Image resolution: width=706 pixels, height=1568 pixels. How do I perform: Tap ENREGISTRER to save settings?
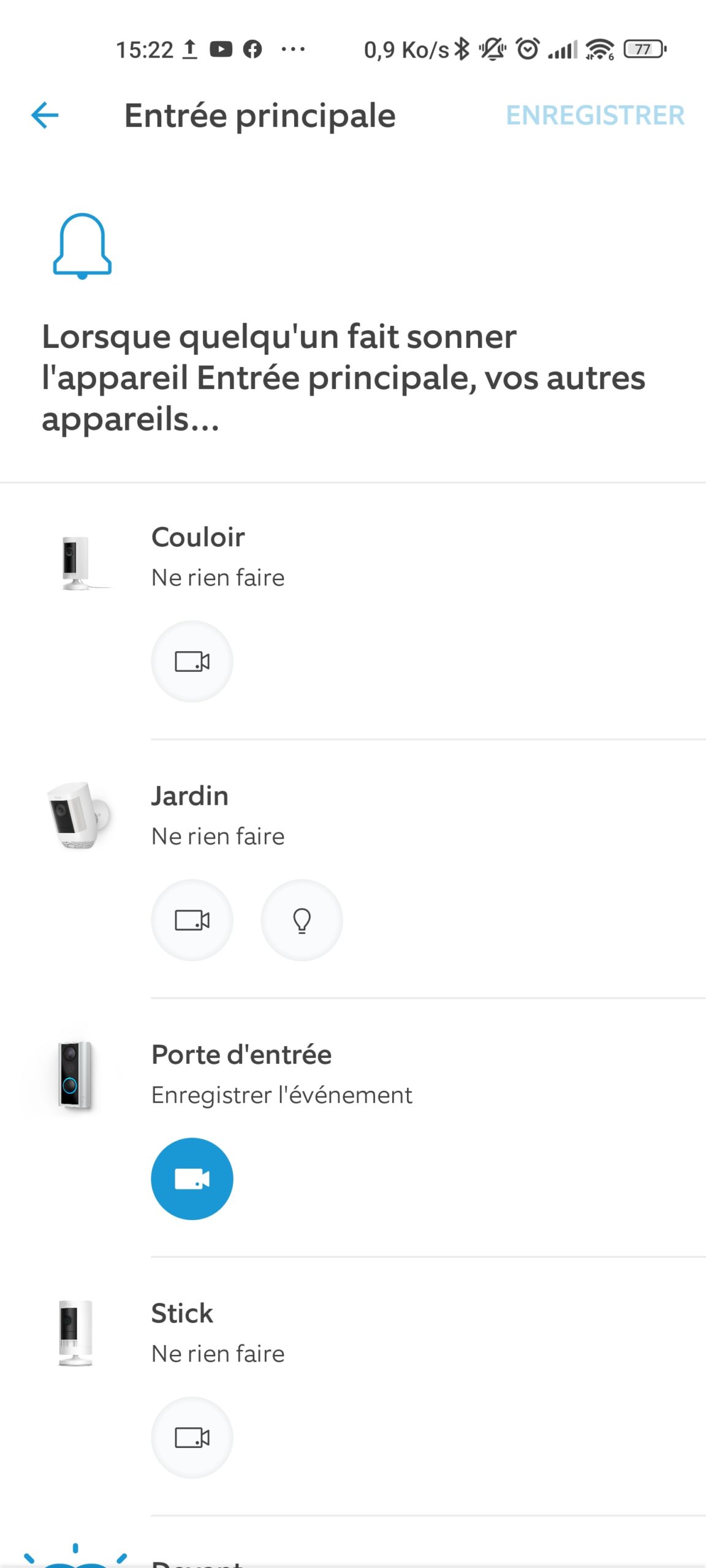pyautogui.click(x=594, y=115)
